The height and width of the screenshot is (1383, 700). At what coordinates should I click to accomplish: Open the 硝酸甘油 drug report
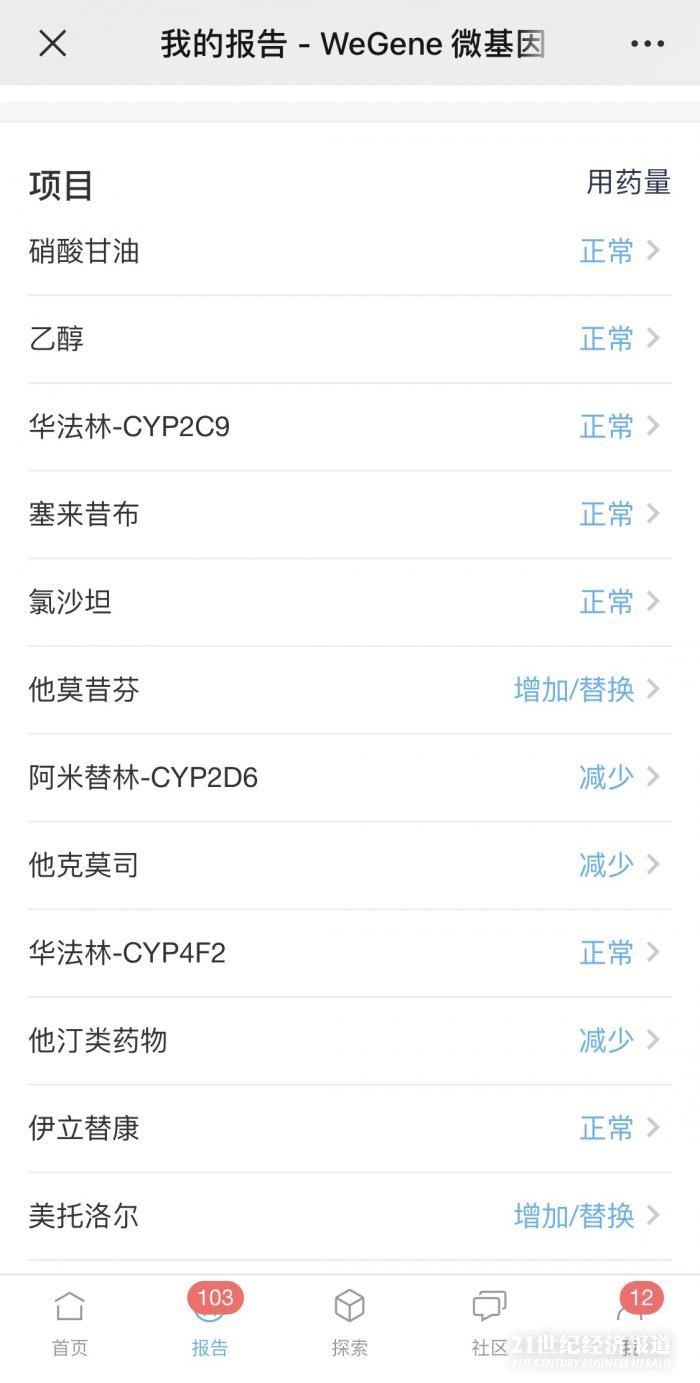click(x=349, y=251)
